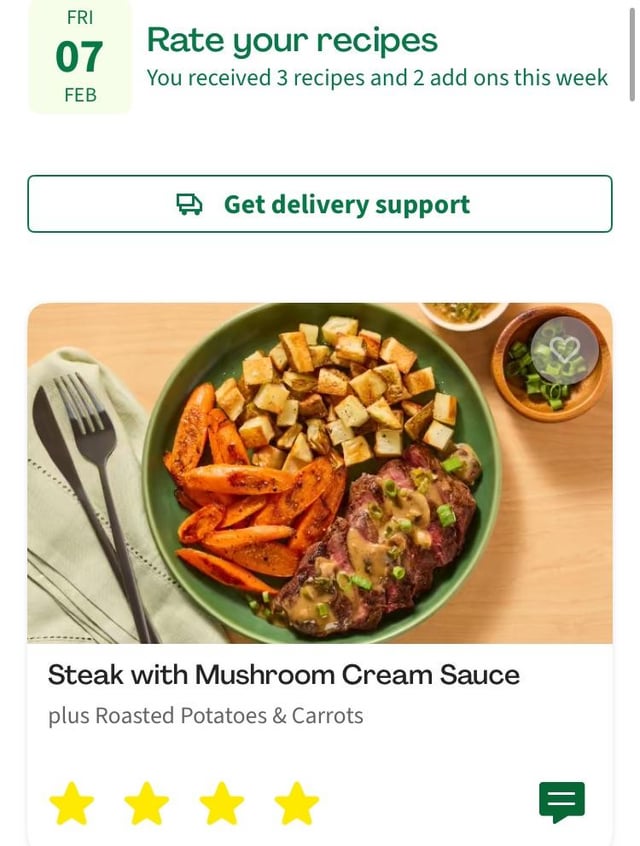Leave a comment on the steak recipe

click(x=561, y=802)
